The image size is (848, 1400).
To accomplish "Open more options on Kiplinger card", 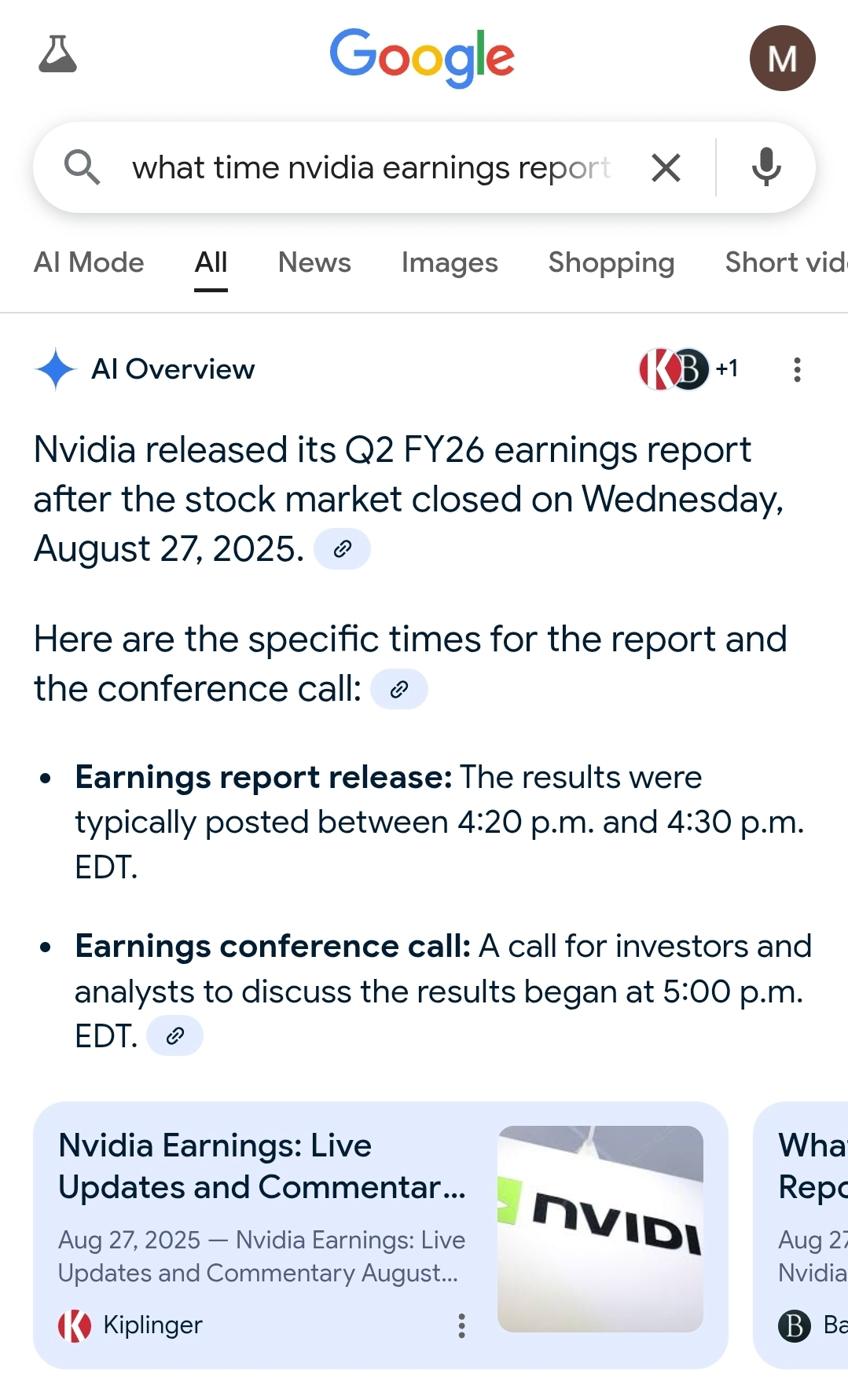I will click(461, 1325).
